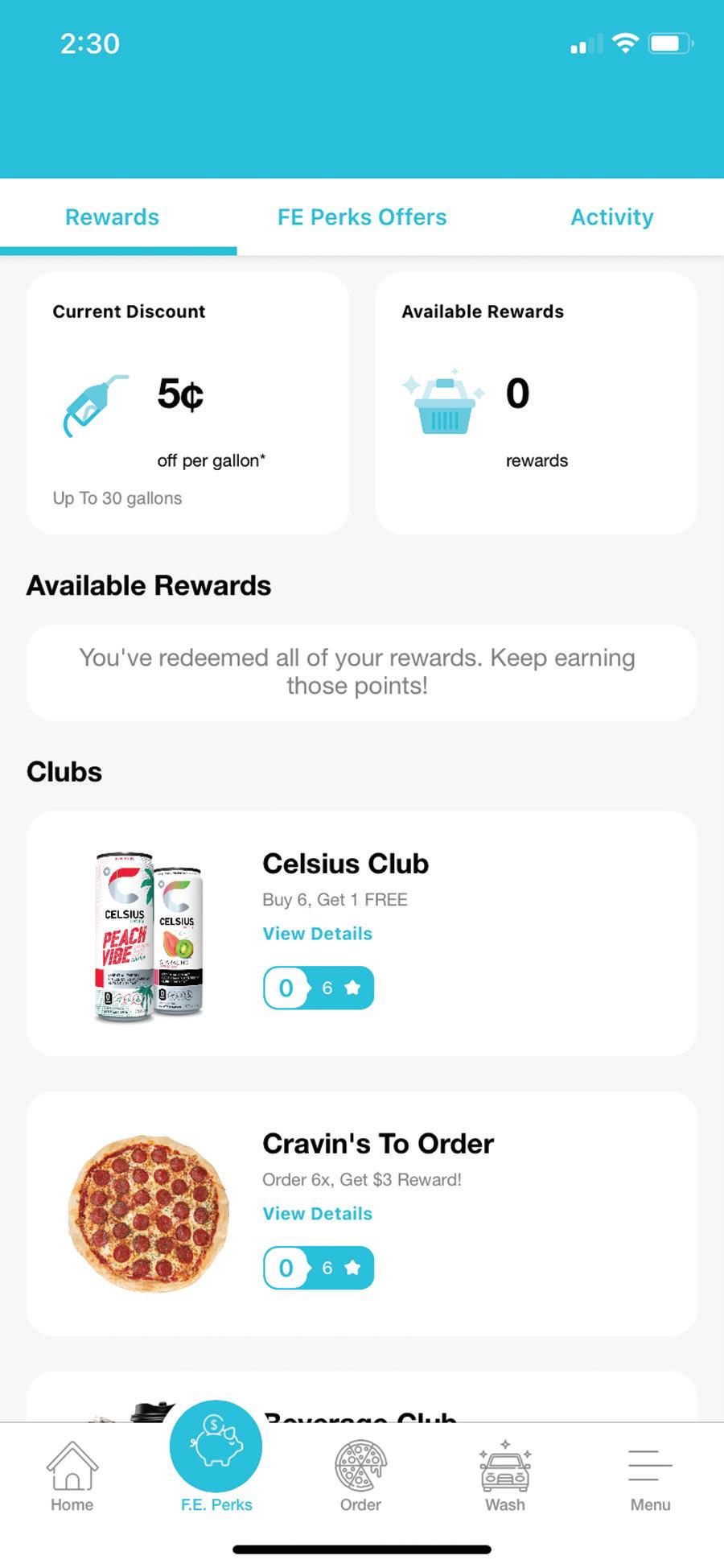Switch to the Rewards tab
724x1568 pixels.
click(112, 217)
